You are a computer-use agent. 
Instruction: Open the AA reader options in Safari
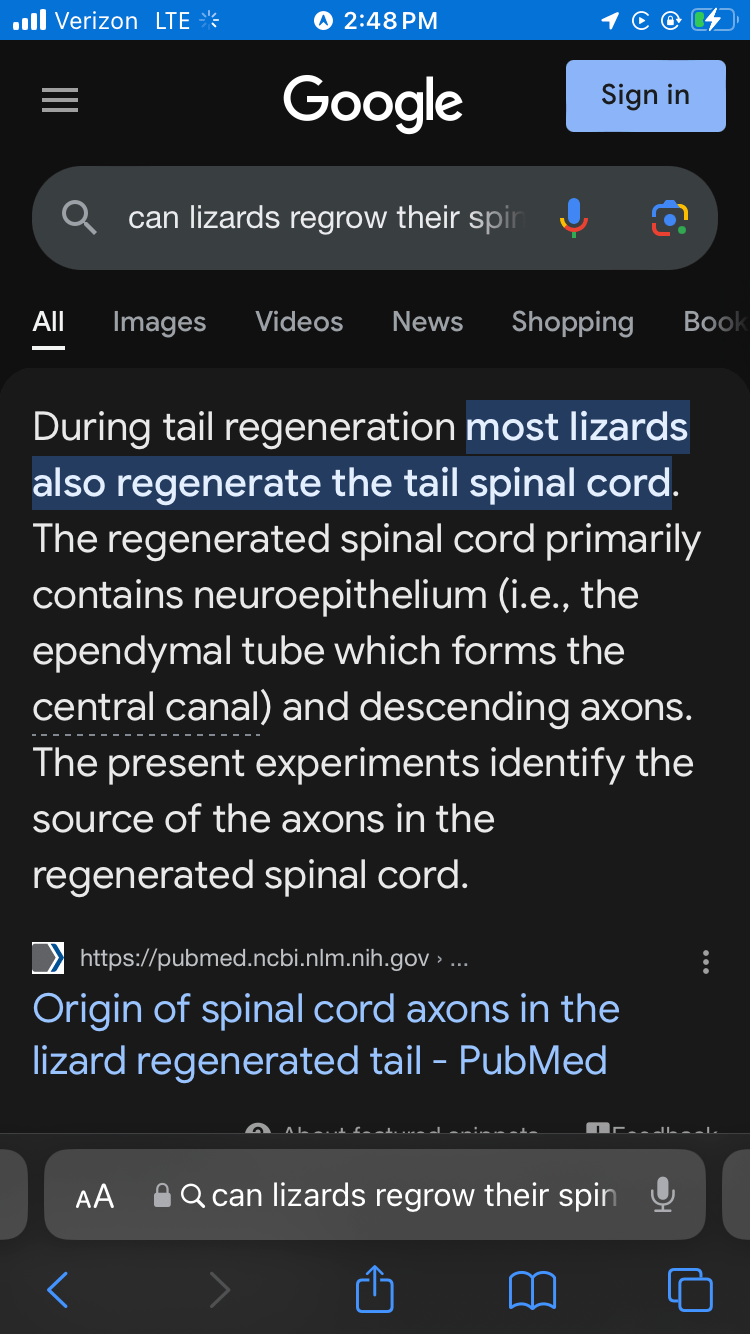(95, 1196)
